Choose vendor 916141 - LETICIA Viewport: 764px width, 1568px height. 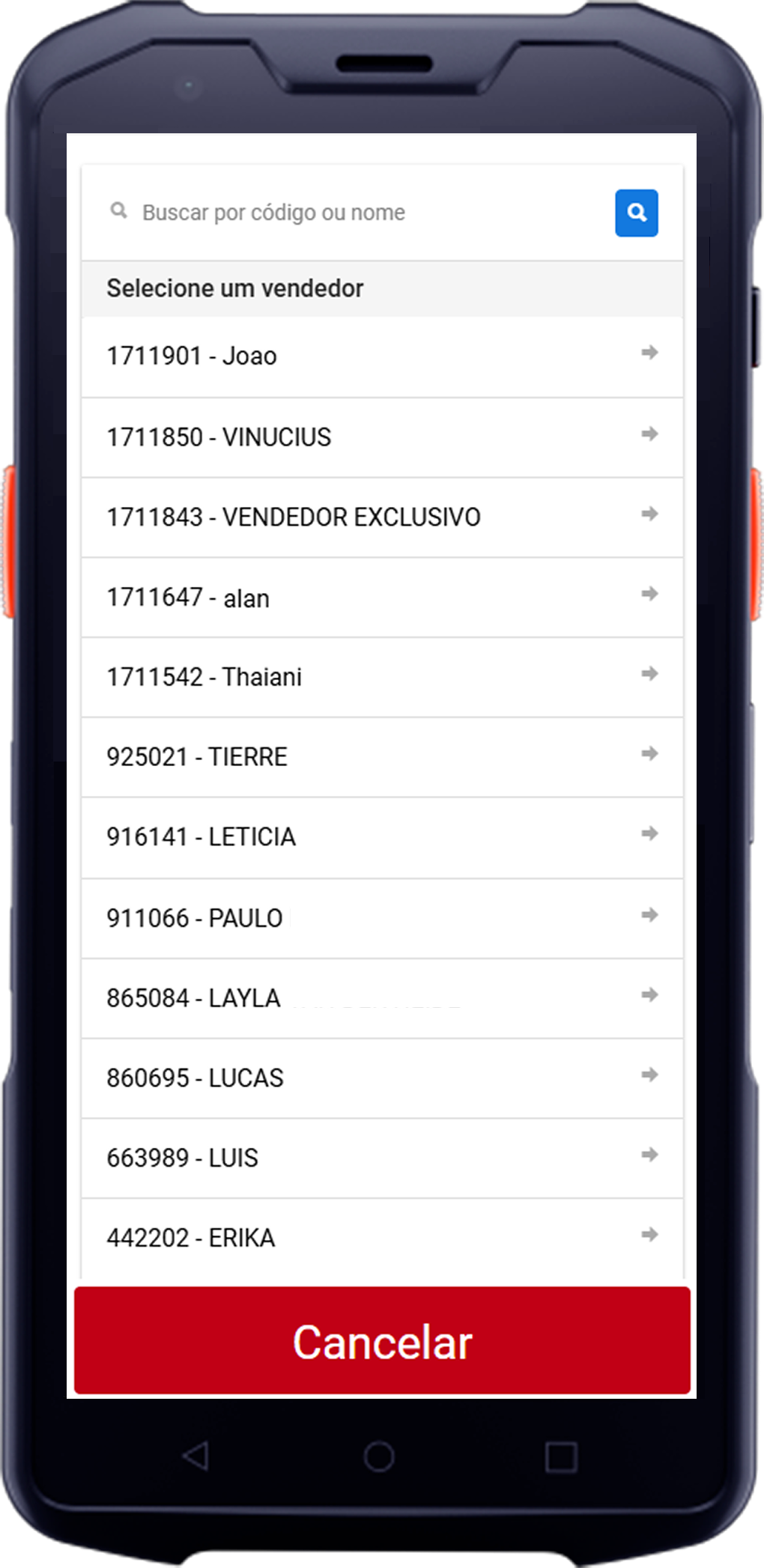pyautogui.click(x=382, y=837)
